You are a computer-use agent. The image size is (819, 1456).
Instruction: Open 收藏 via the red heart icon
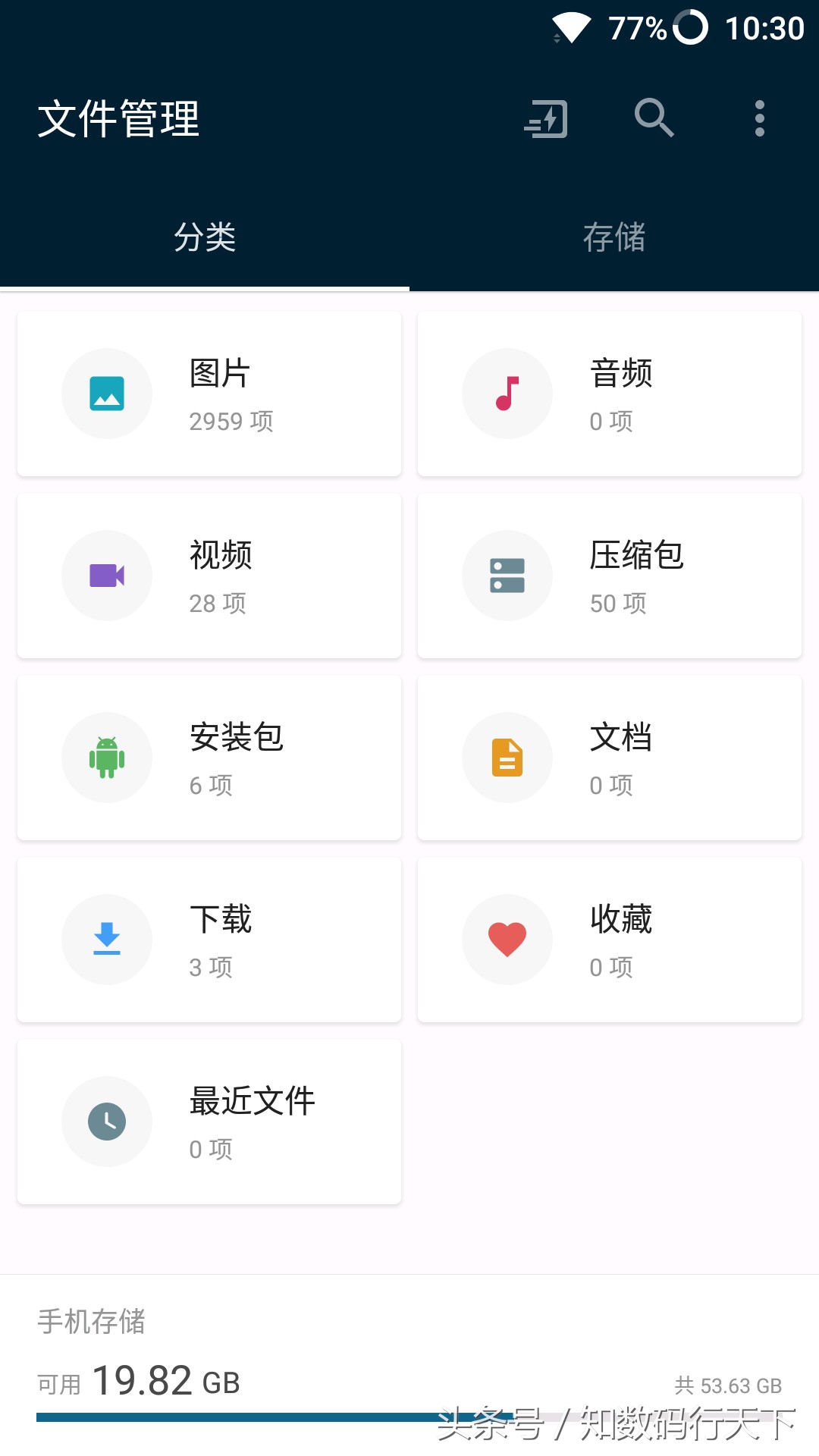click(x=507, y=939)
